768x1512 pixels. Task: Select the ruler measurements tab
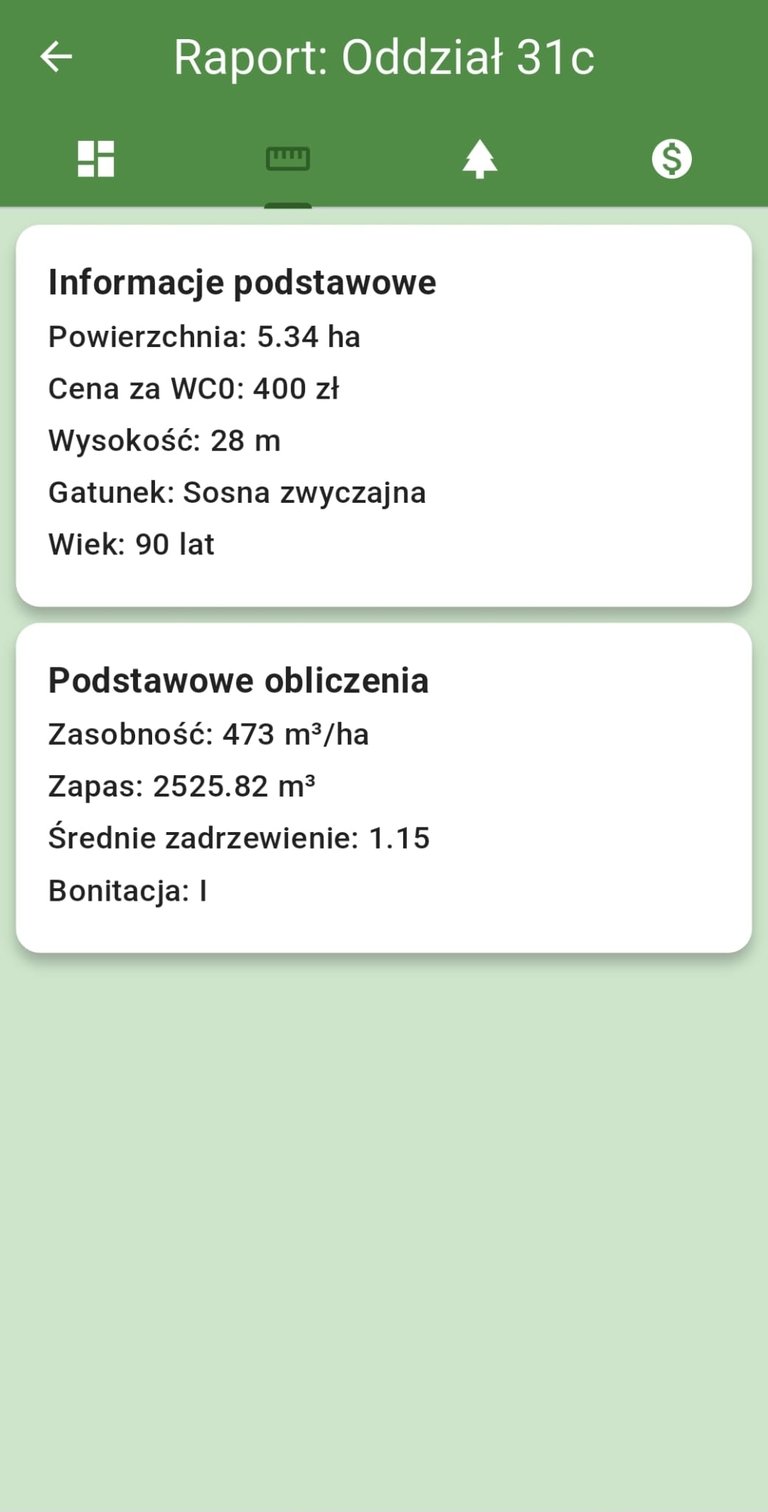288,159
